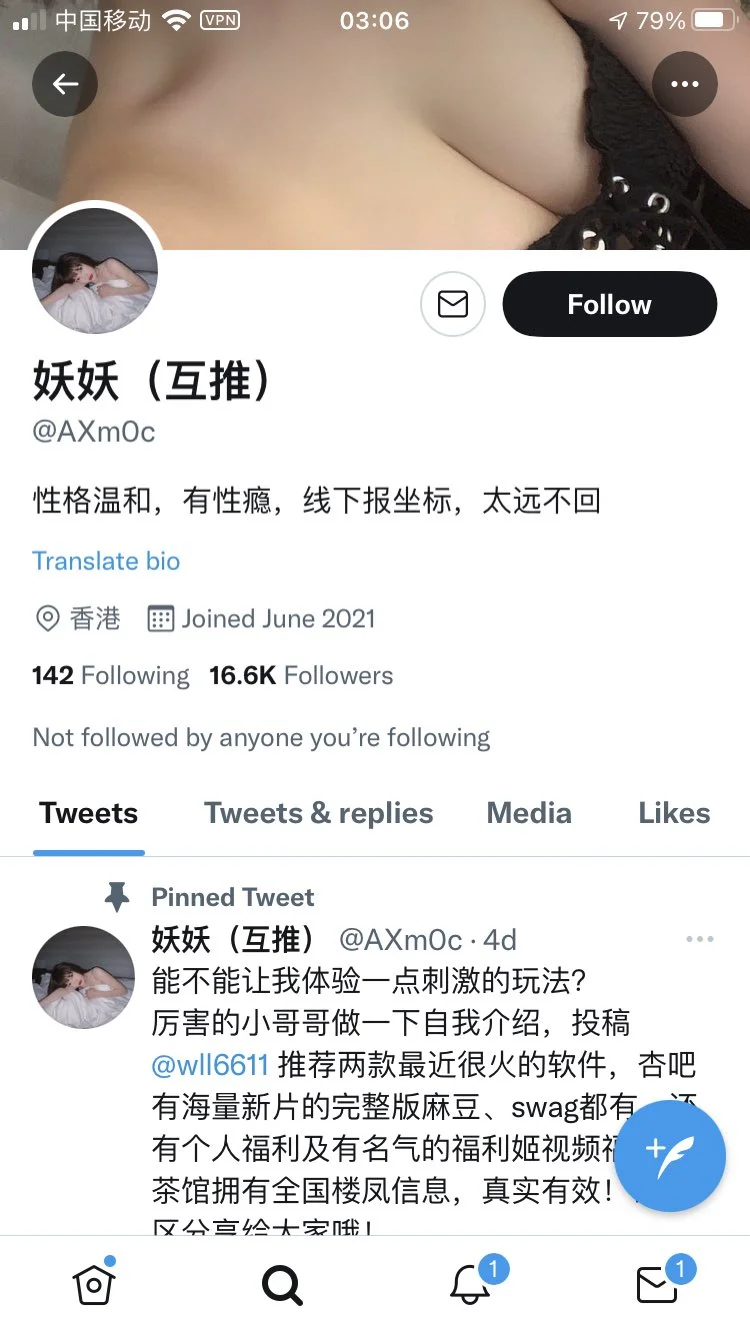Open the pinned tweet's more options
The width and height of the screenshot is (750, 1334).
700,939
